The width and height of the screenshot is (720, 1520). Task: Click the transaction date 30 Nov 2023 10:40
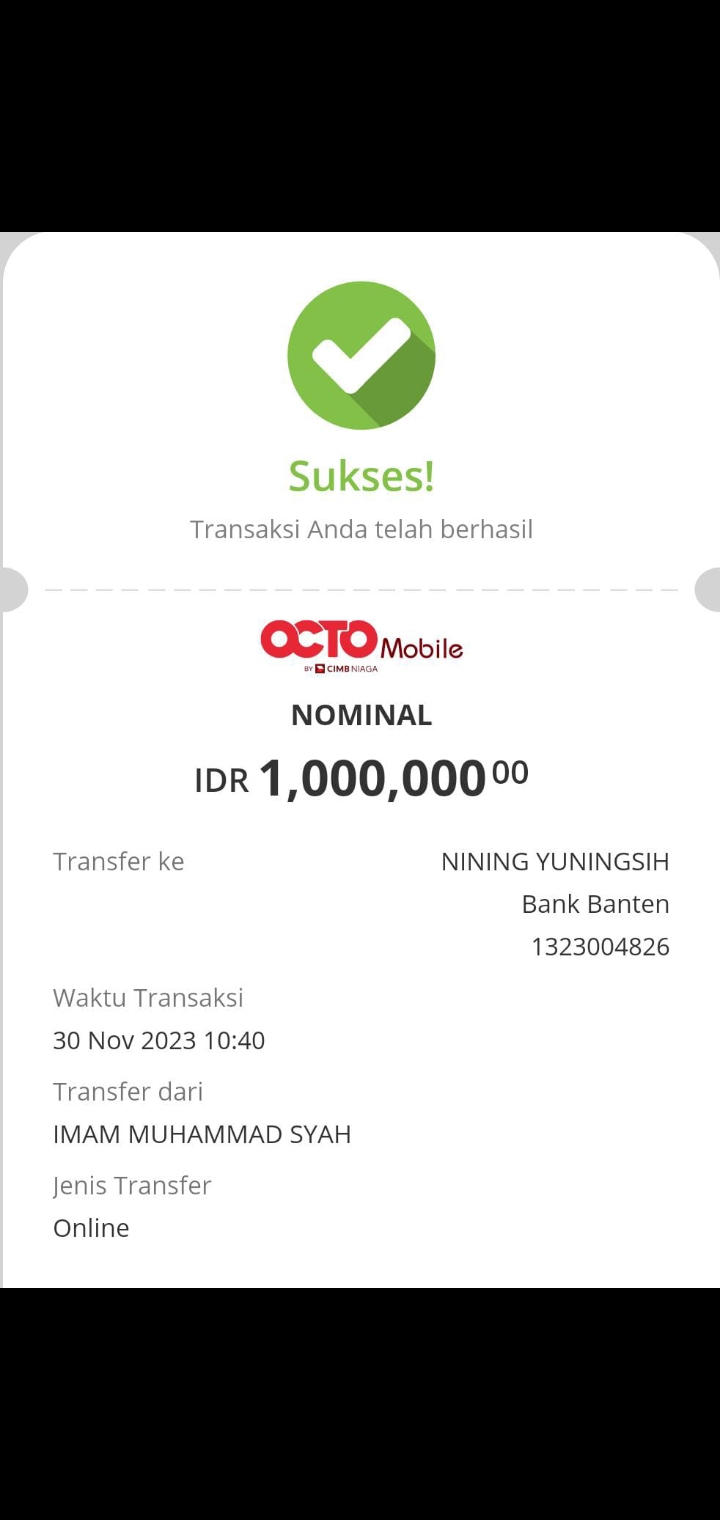[x=159, y=1040]
